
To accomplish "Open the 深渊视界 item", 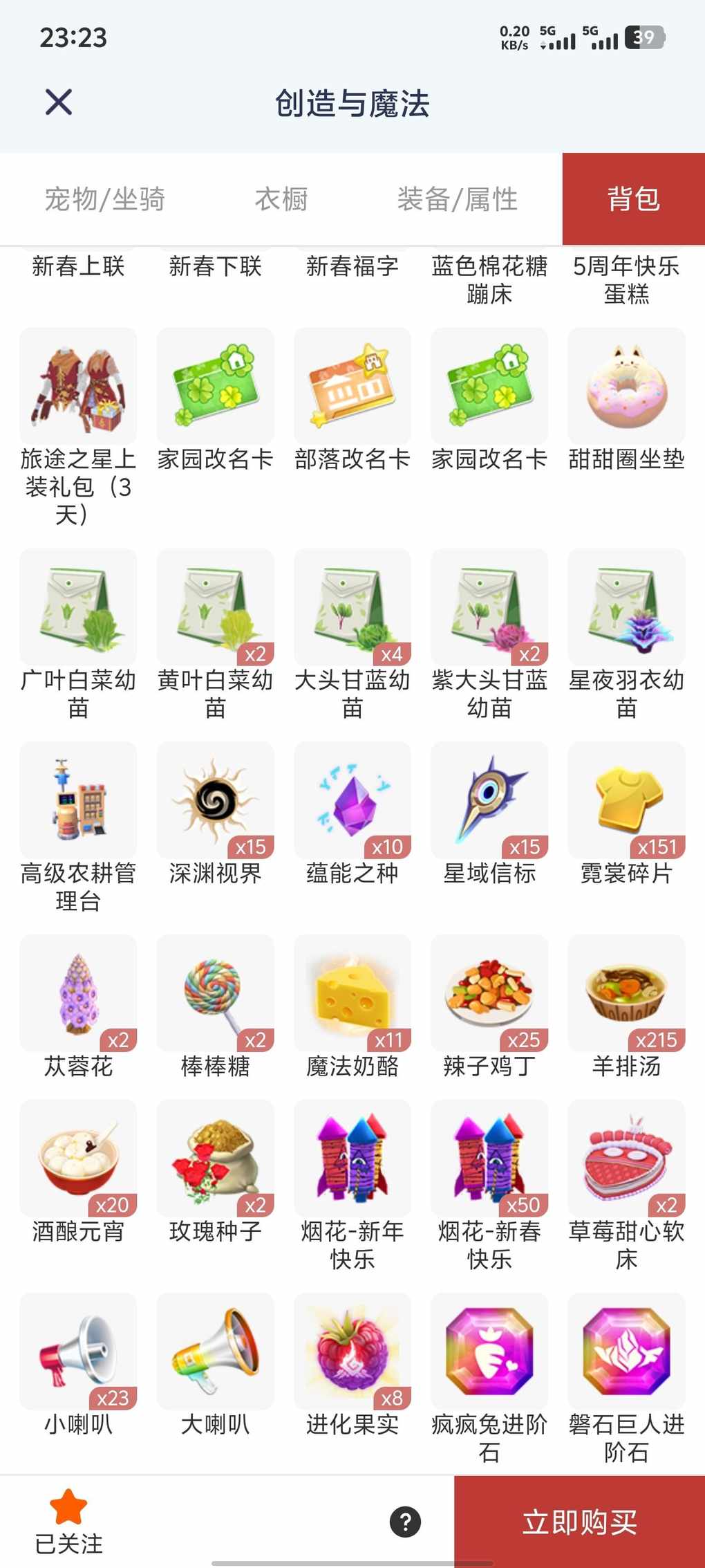I will [x=216, y=800].
